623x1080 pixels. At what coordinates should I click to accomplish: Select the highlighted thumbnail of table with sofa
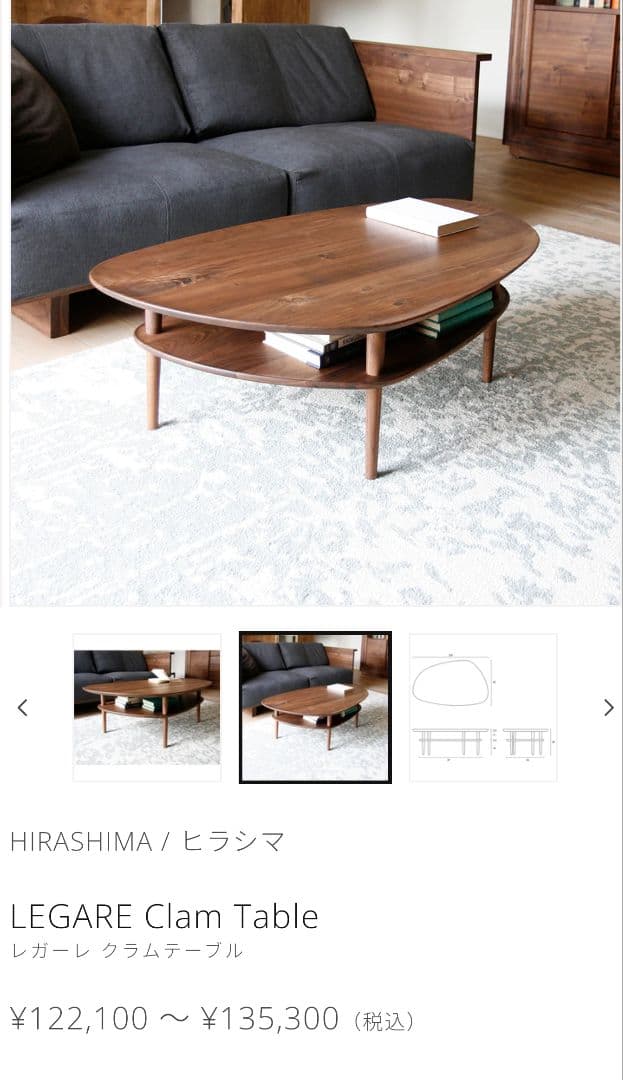tap(315, 707)
